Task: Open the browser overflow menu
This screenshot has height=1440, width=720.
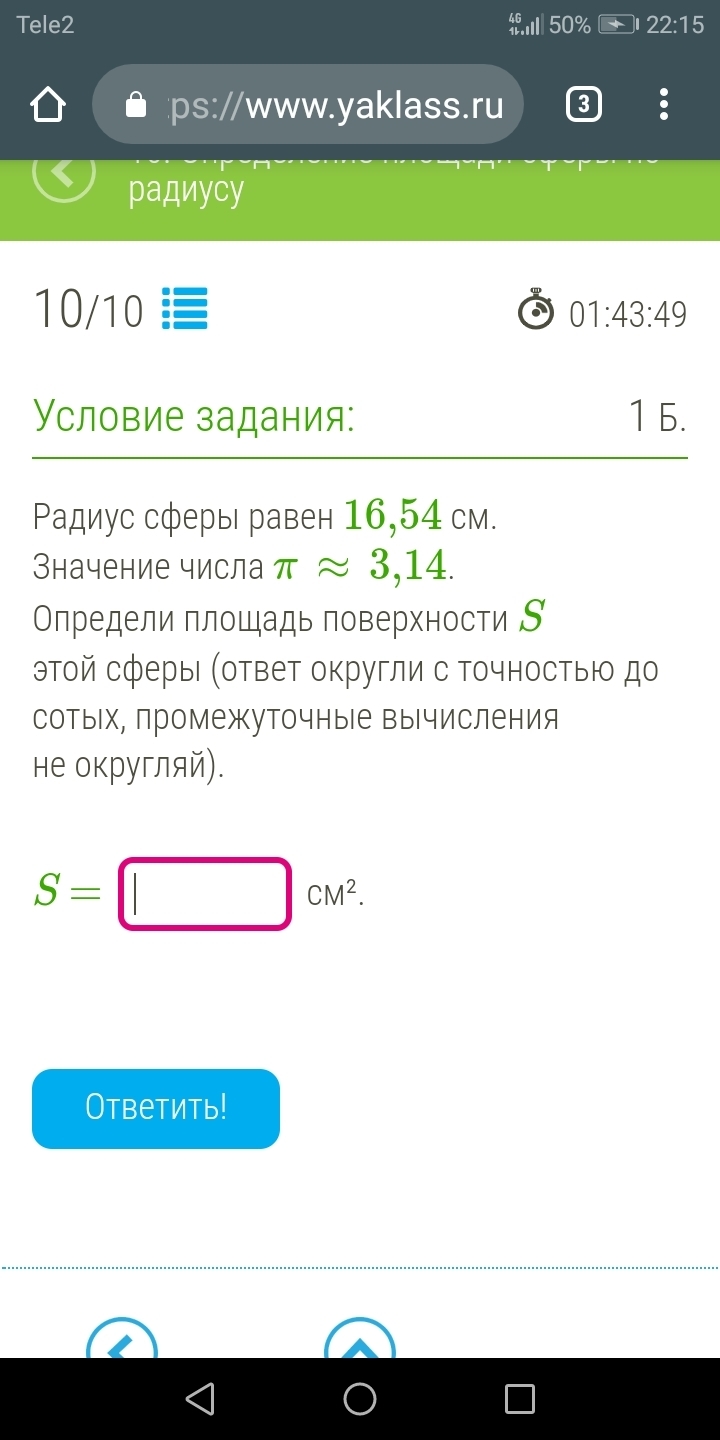Action: (x=665, y=105)
